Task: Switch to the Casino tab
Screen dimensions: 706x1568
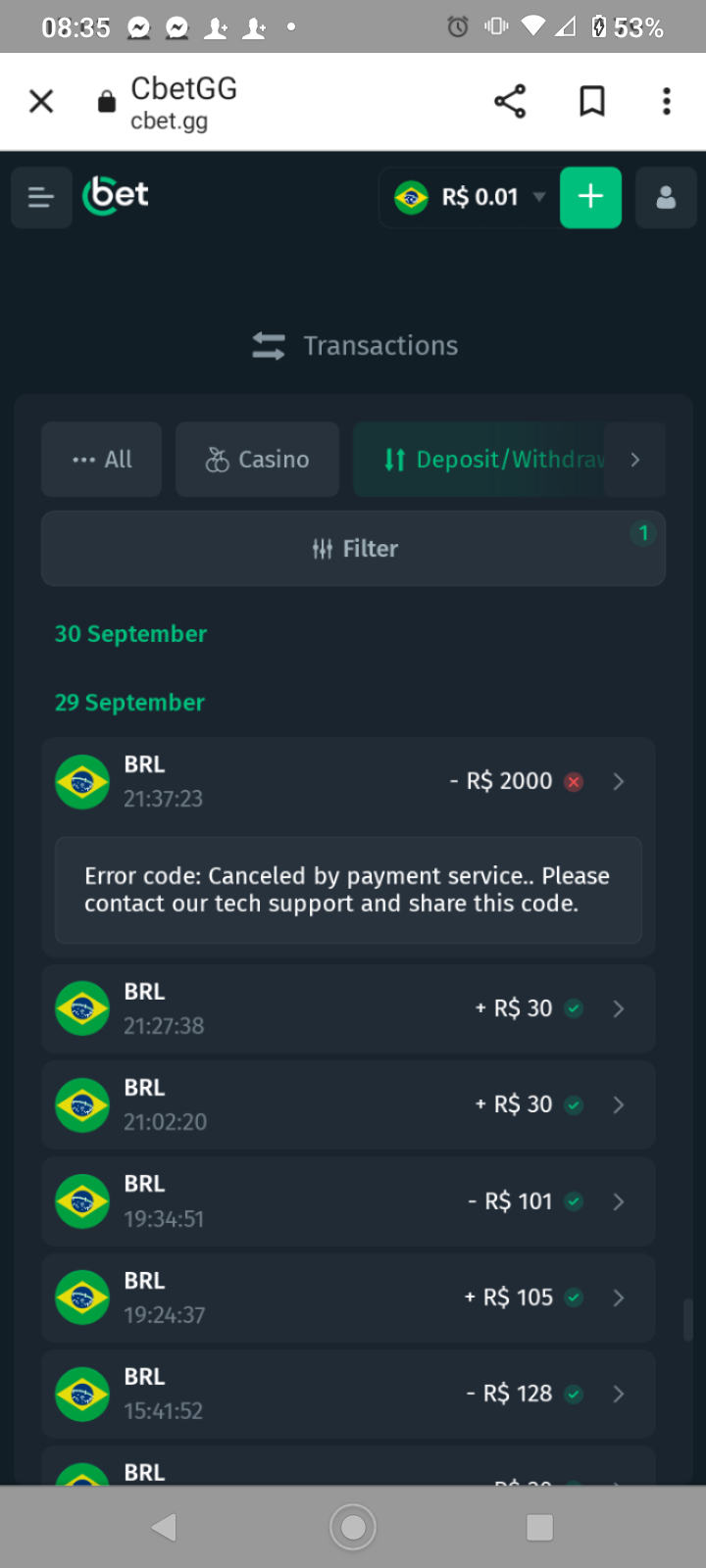Action: (x=257, y=460)
